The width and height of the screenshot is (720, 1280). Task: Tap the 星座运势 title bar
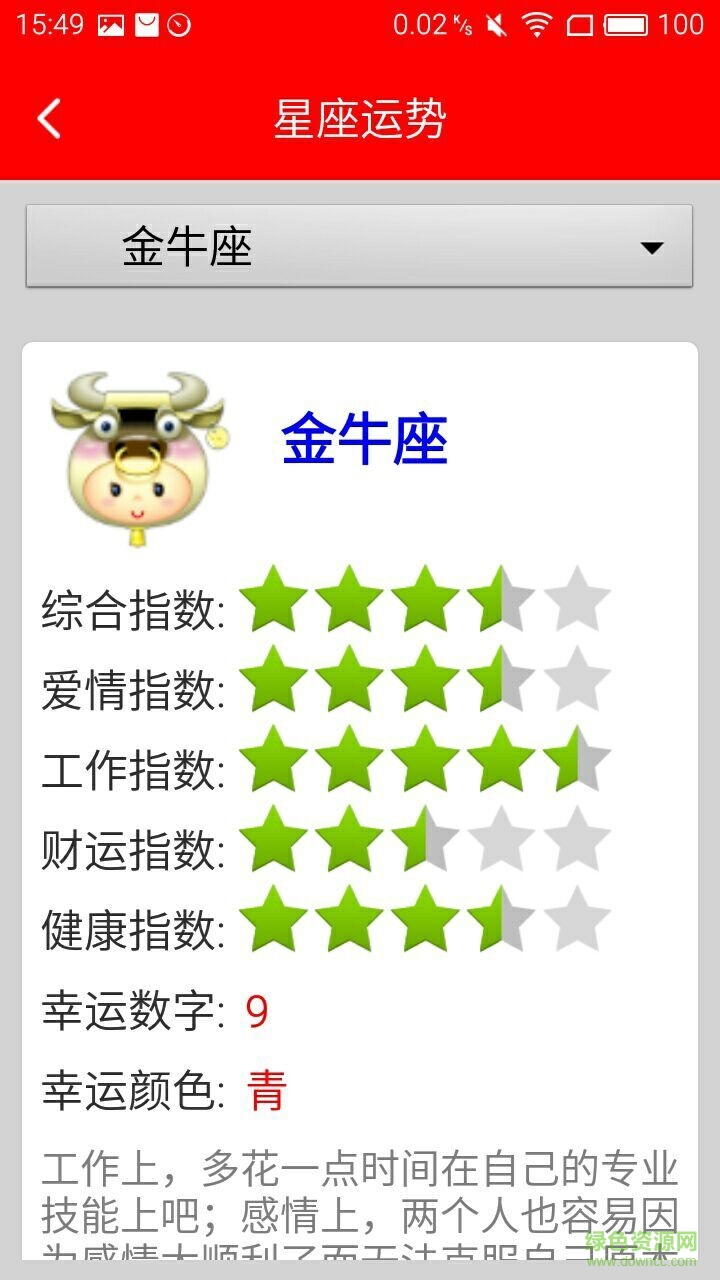[x=360, y=117]
